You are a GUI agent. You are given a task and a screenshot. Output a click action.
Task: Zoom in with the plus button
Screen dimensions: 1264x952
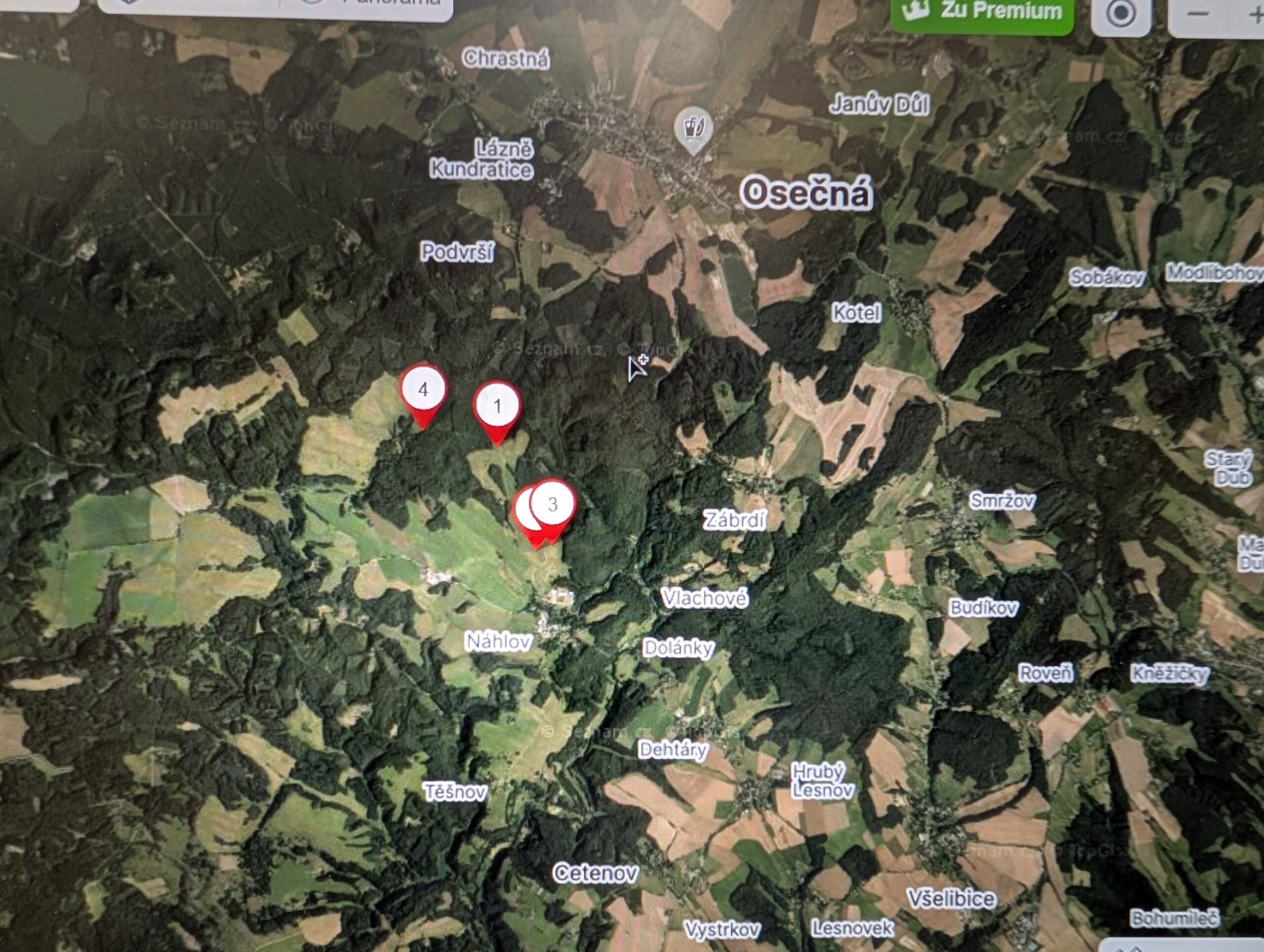(1255, 14)
